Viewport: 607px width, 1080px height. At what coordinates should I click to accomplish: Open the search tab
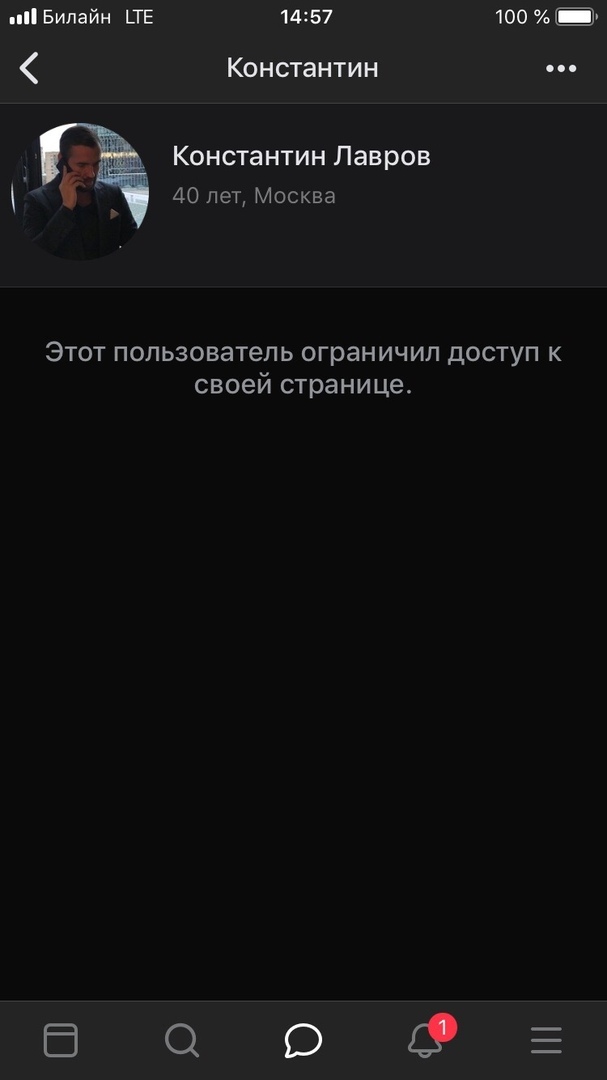[x=181, y=1041]
